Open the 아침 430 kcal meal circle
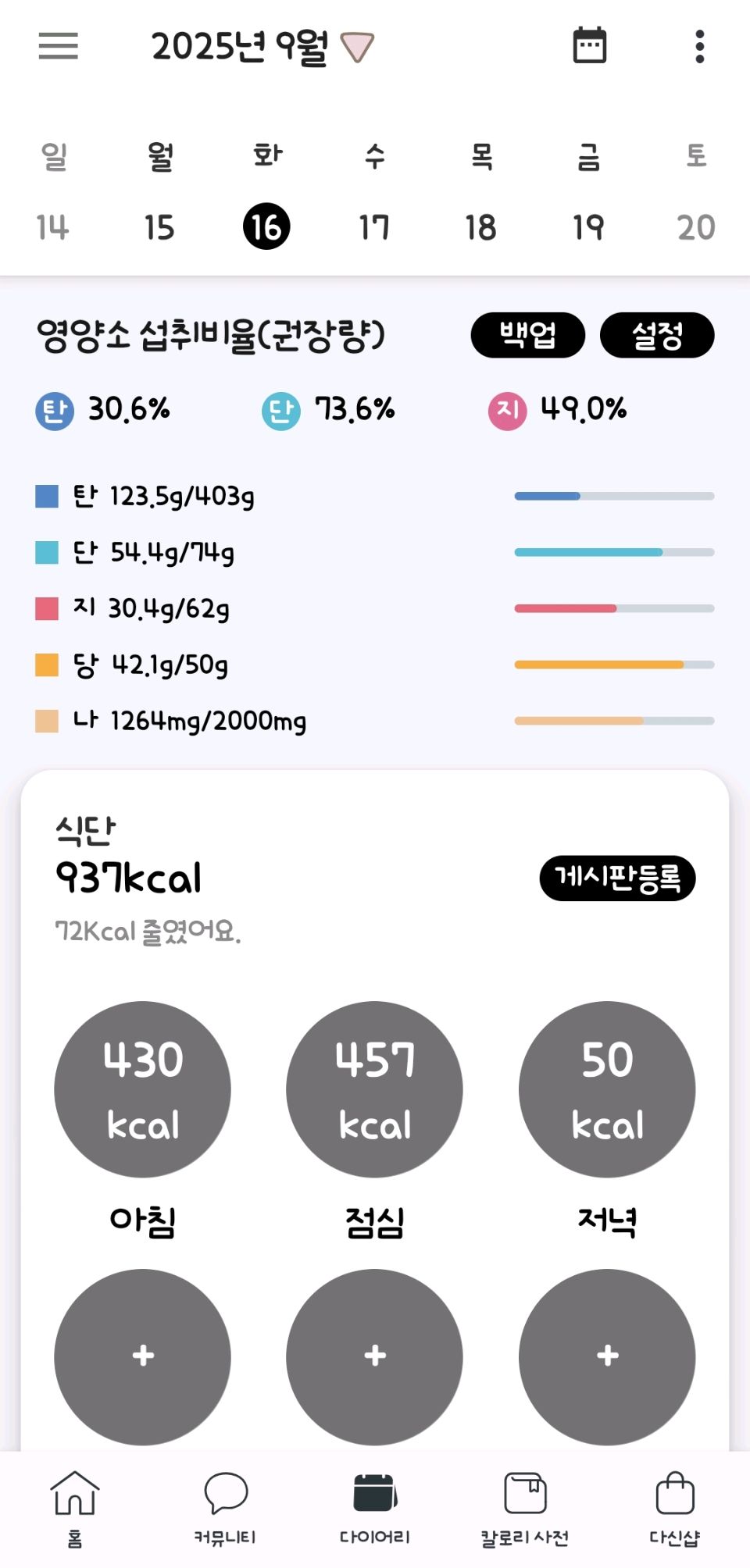 (x=142, y=1089)
